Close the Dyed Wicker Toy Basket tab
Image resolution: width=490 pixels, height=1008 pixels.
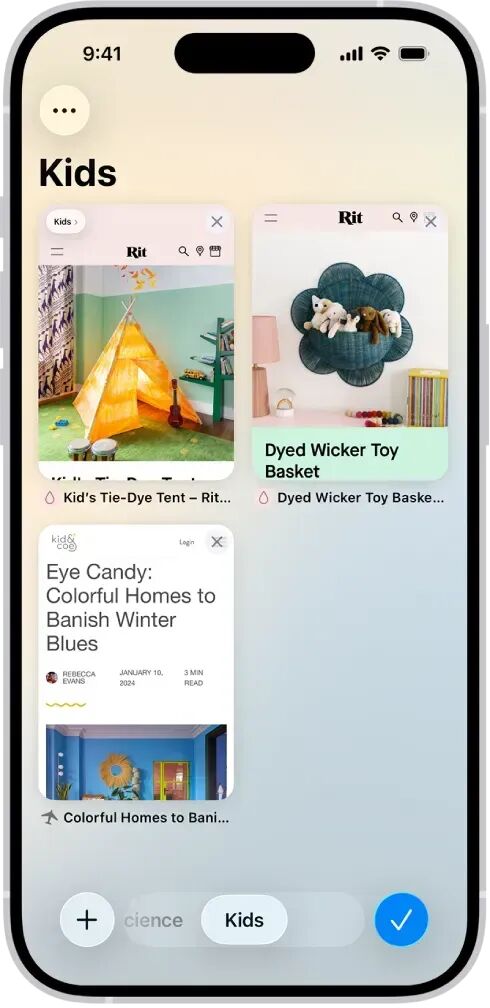coord(431,222)
